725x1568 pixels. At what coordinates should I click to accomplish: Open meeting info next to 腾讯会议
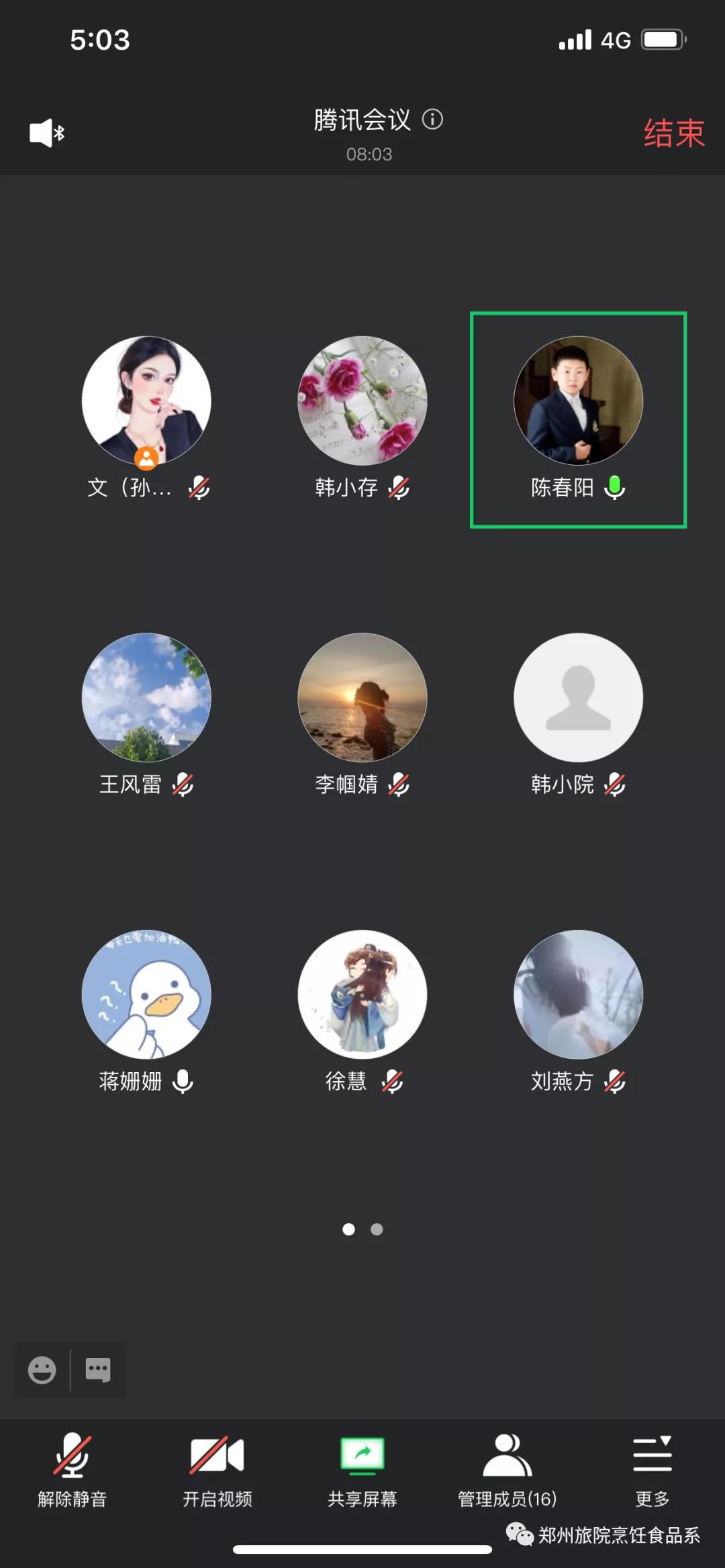[x=432, y=119]
